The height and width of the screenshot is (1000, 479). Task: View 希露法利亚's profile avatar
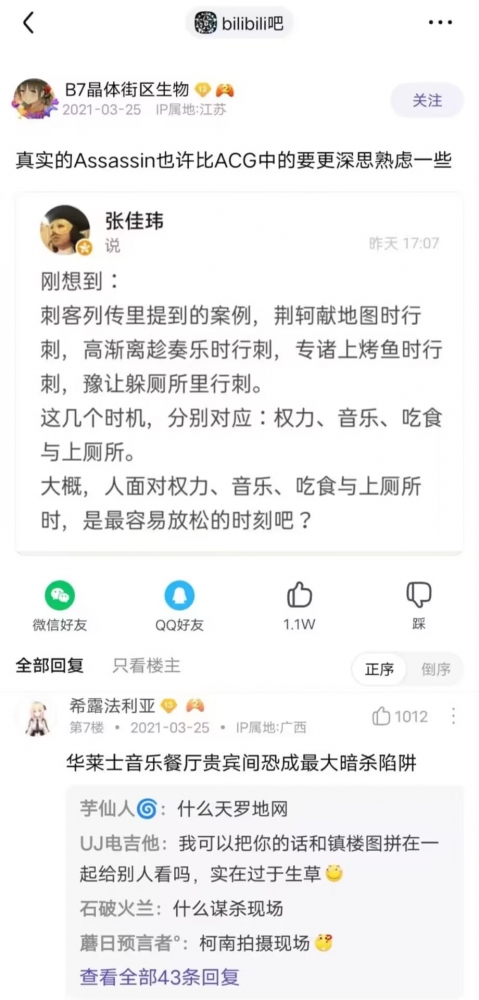(38, 717)
